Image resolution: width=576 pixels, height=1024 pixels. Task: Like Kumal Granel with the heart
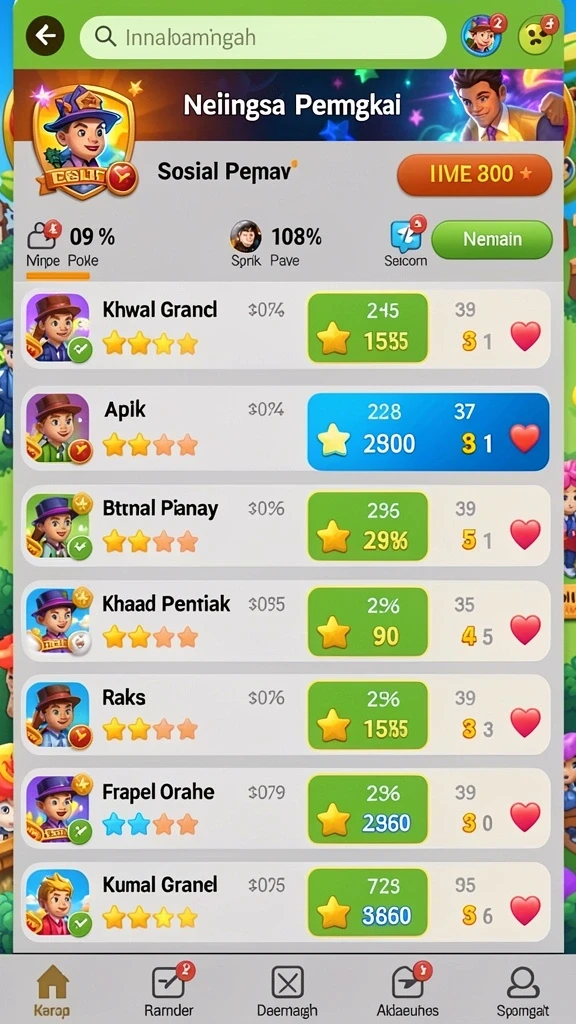(525, 910)
